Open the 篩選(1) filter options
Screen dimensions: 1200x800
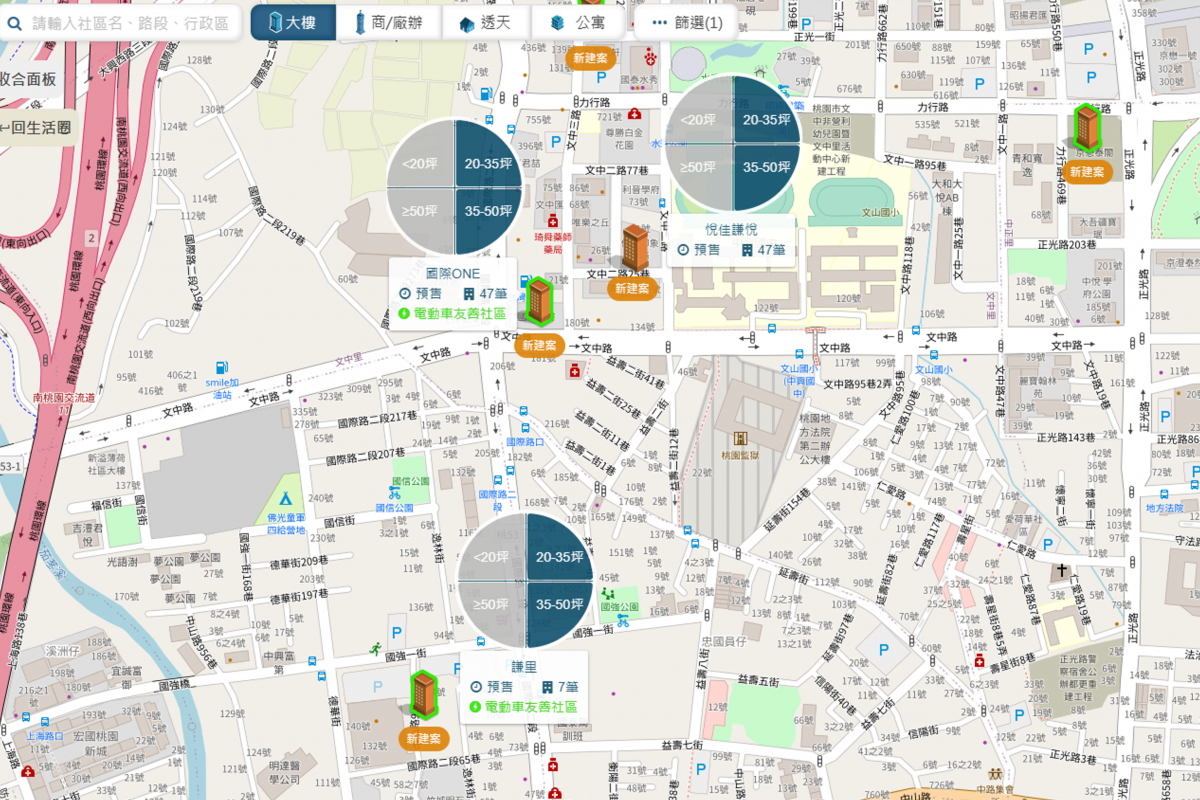[x=686, y=22]
